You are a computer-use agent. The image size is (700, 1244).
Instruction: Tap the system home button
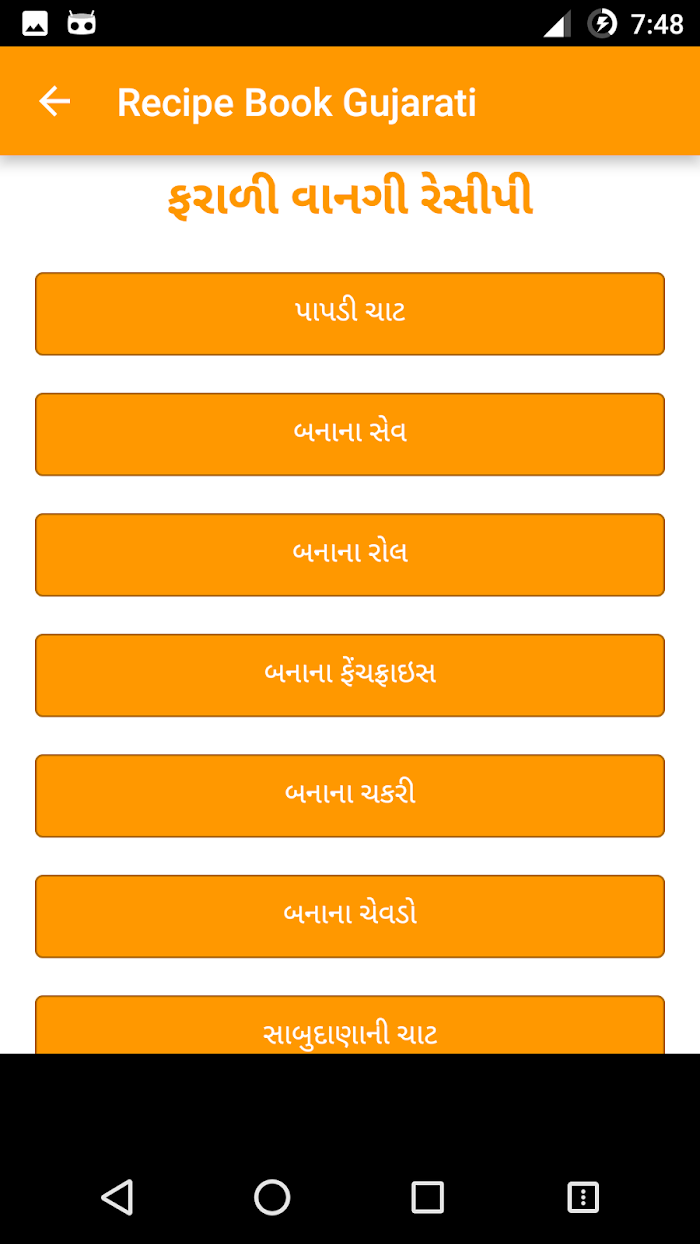[272, 1197]
